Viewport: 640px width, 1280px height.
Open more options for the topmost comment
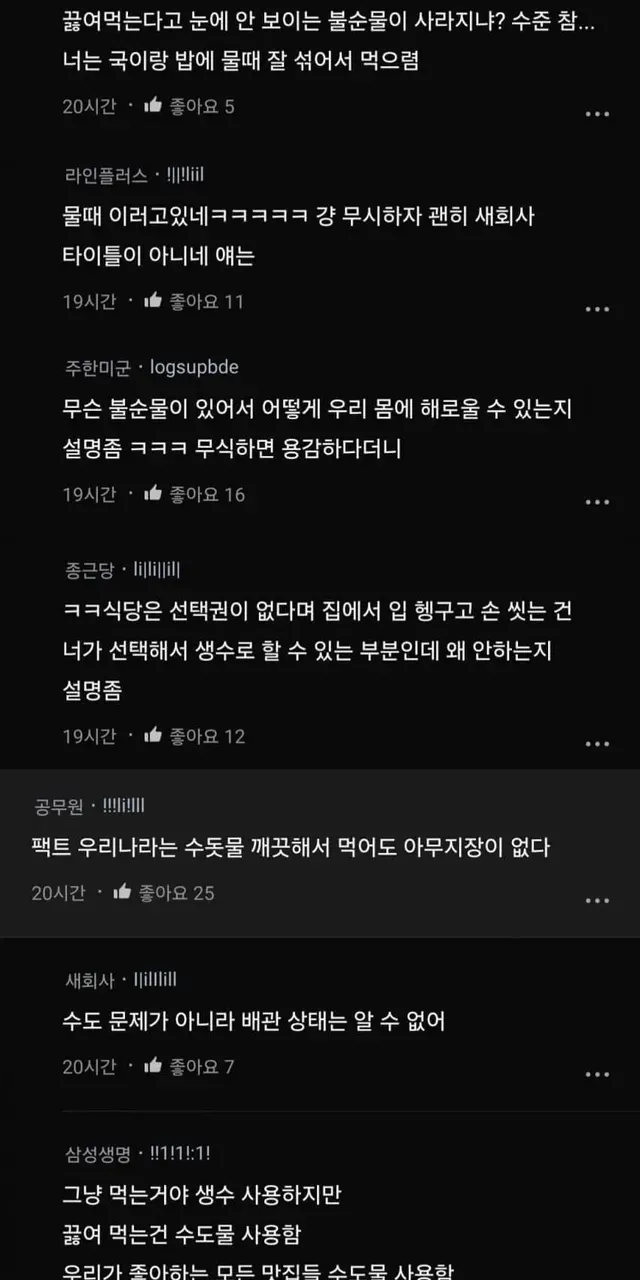597,114
